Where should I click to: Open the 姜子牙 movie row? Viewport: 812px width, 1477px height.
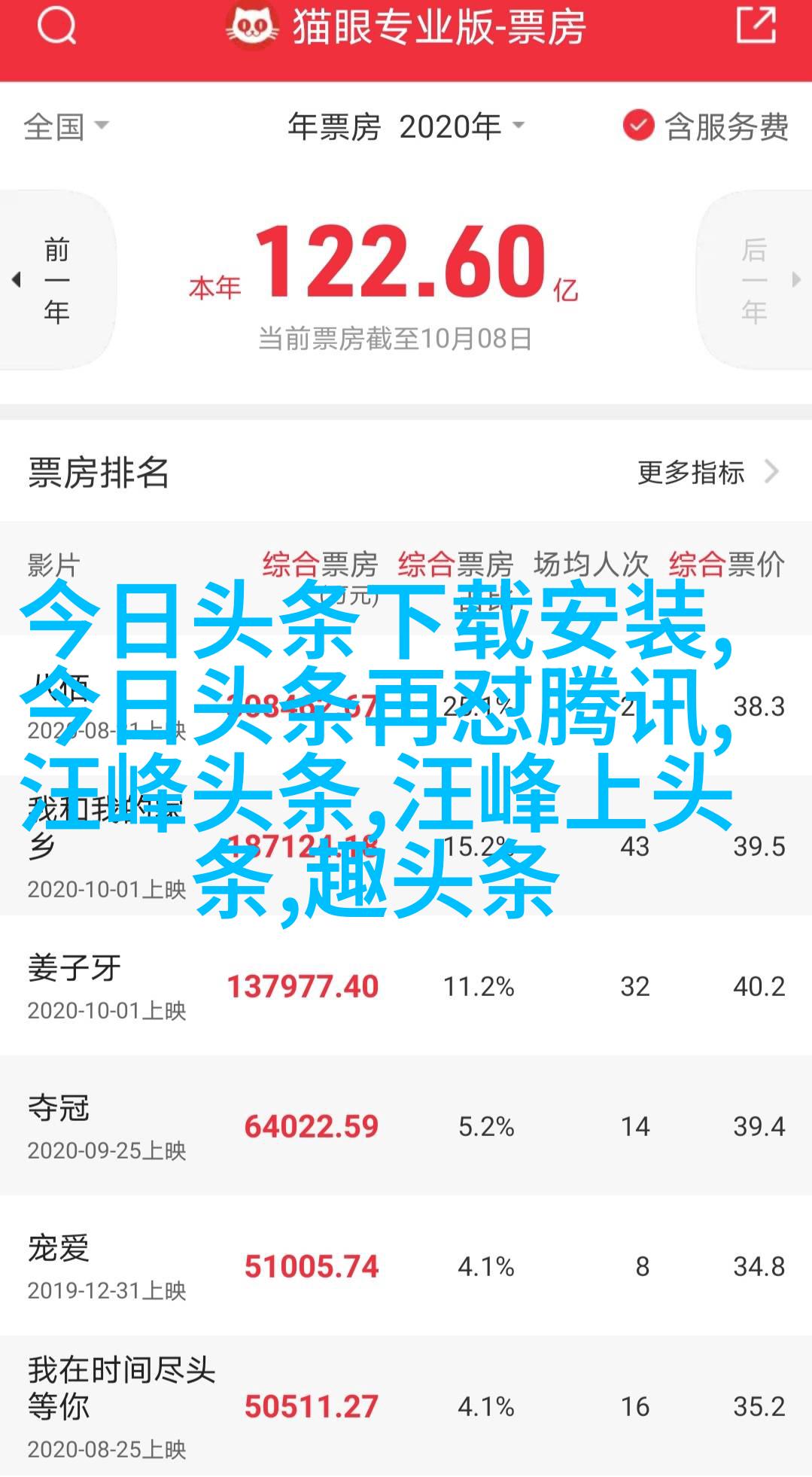pyautogui.click(x=406, y=985)
